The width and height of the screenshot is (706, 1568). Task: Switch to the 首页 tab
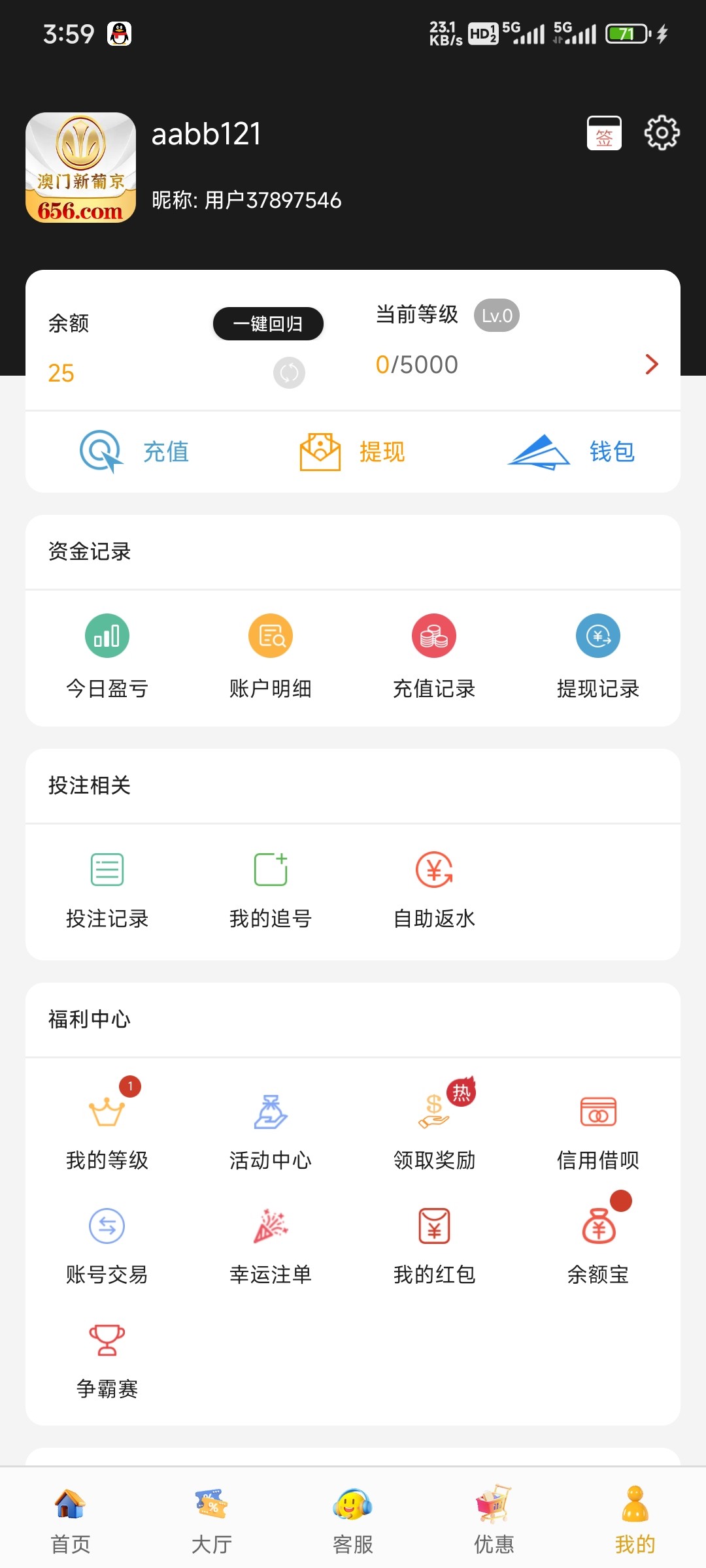[71, 1520]
